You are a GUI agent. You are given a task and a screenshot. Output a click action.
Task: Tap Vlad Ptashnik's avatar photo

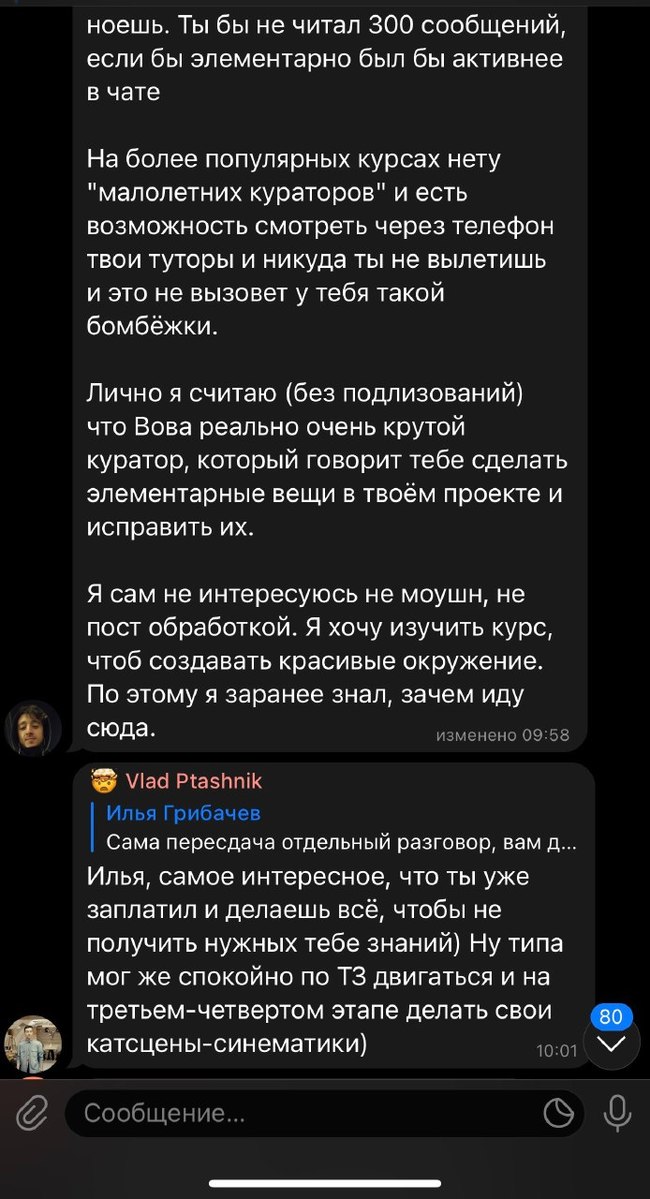(33, 1043)
